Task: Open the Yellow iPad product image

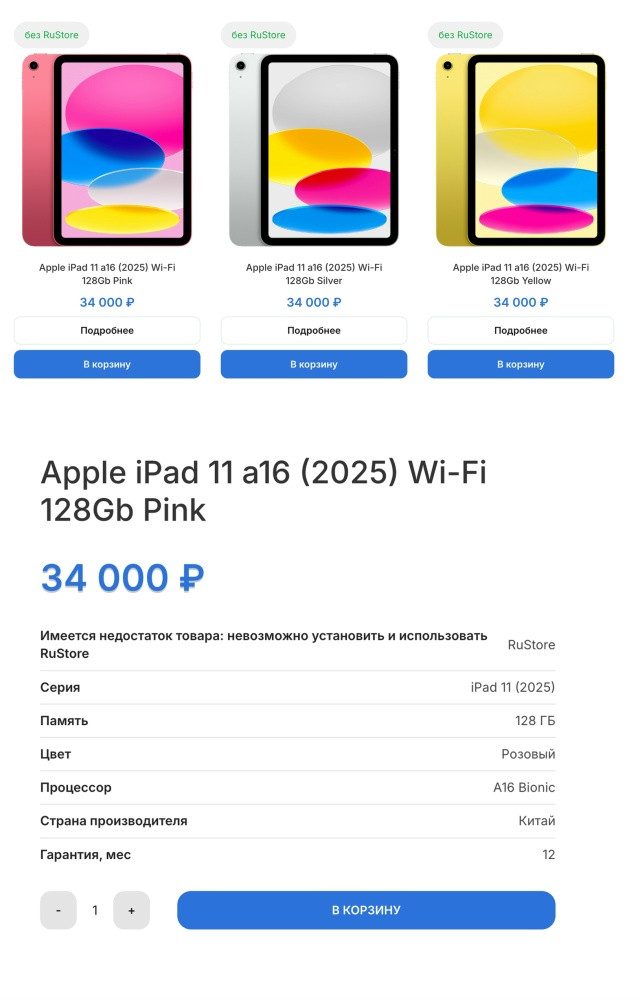Action: coord(521,150)
